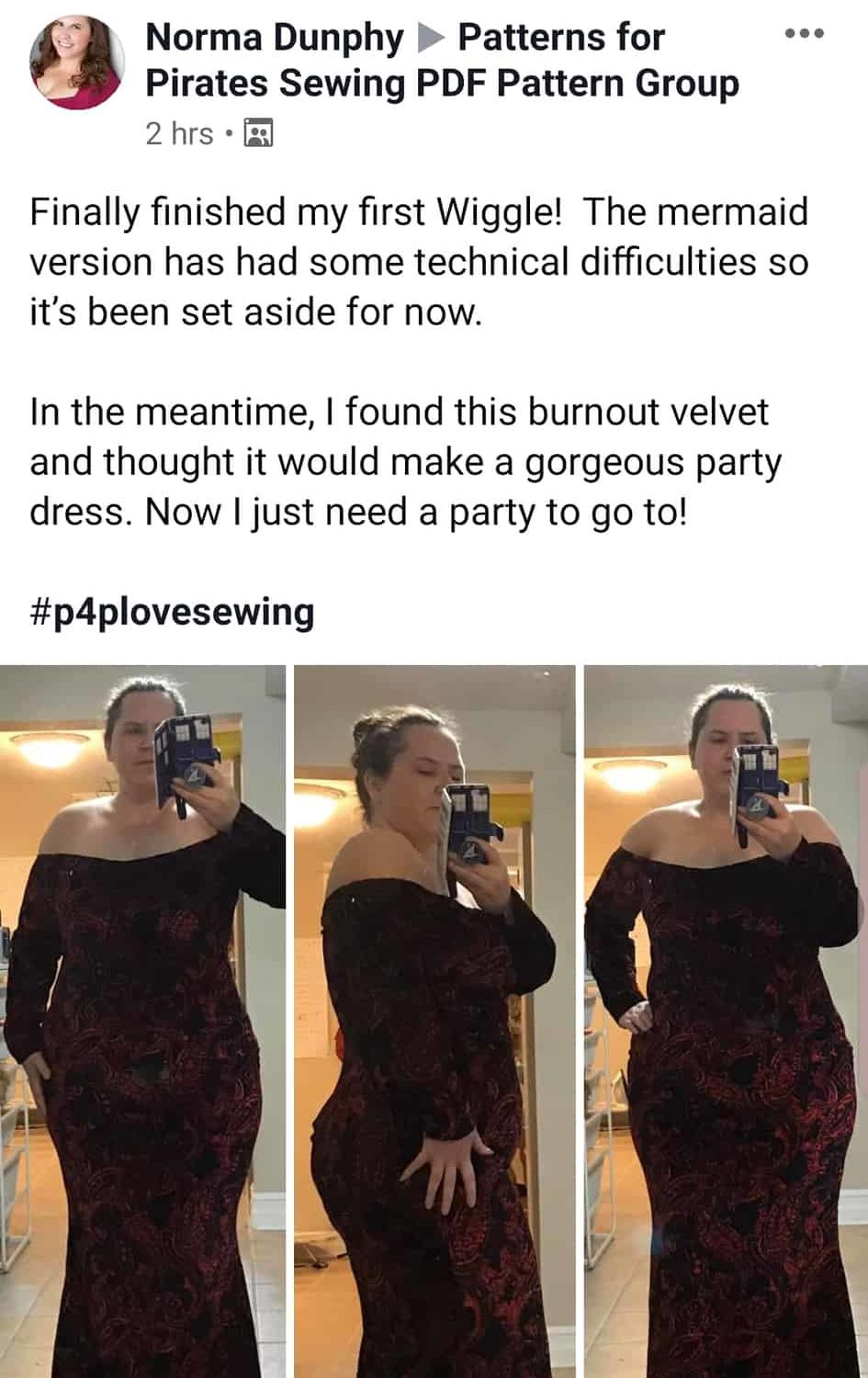Image resolution: width=868 pixels, height=1378 pixels.
Task: Open Norma Dunphy's profile picture
Action: [x=77, y=63]
